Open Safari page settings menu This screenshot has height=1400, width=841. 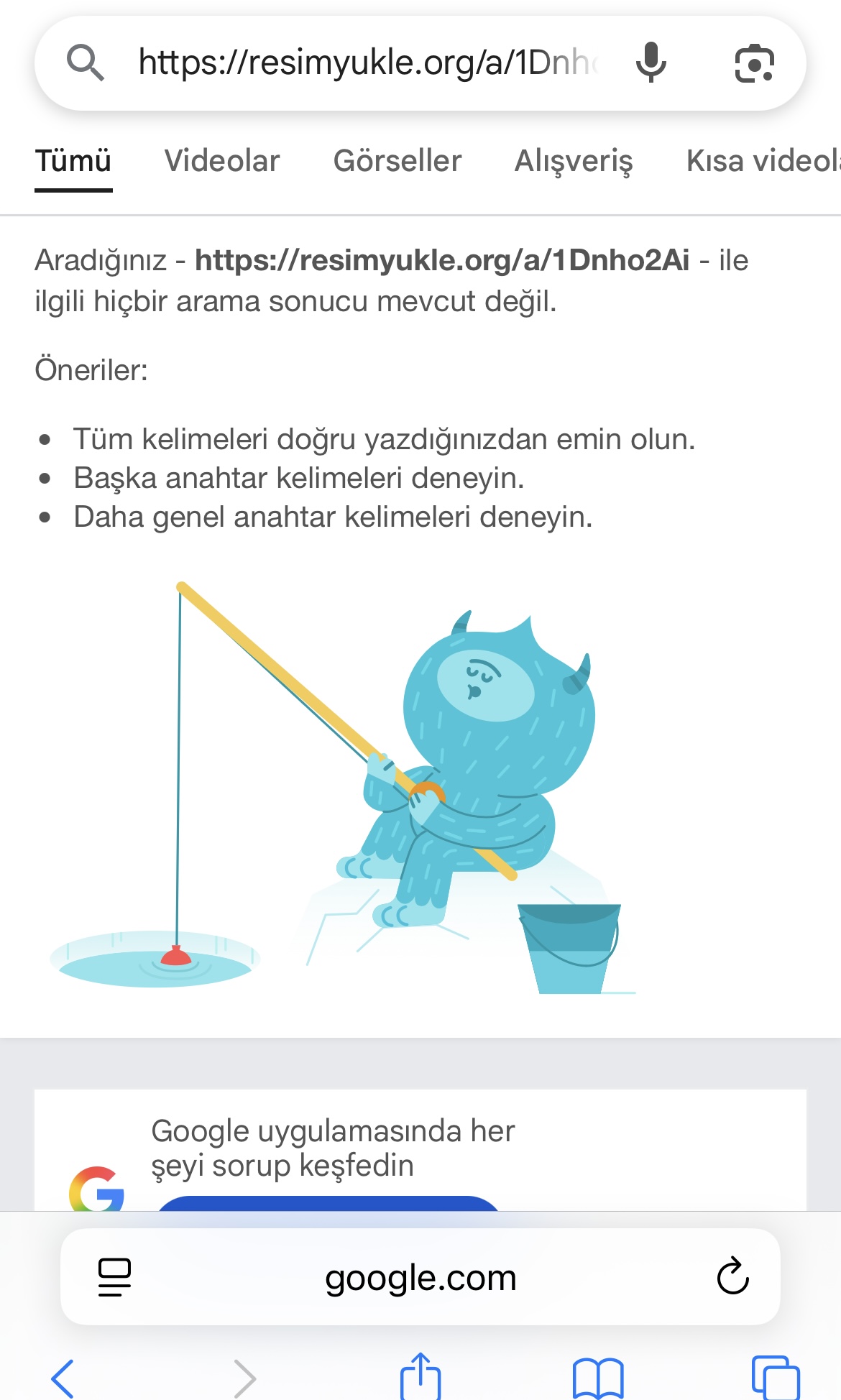coord(114,1277)
